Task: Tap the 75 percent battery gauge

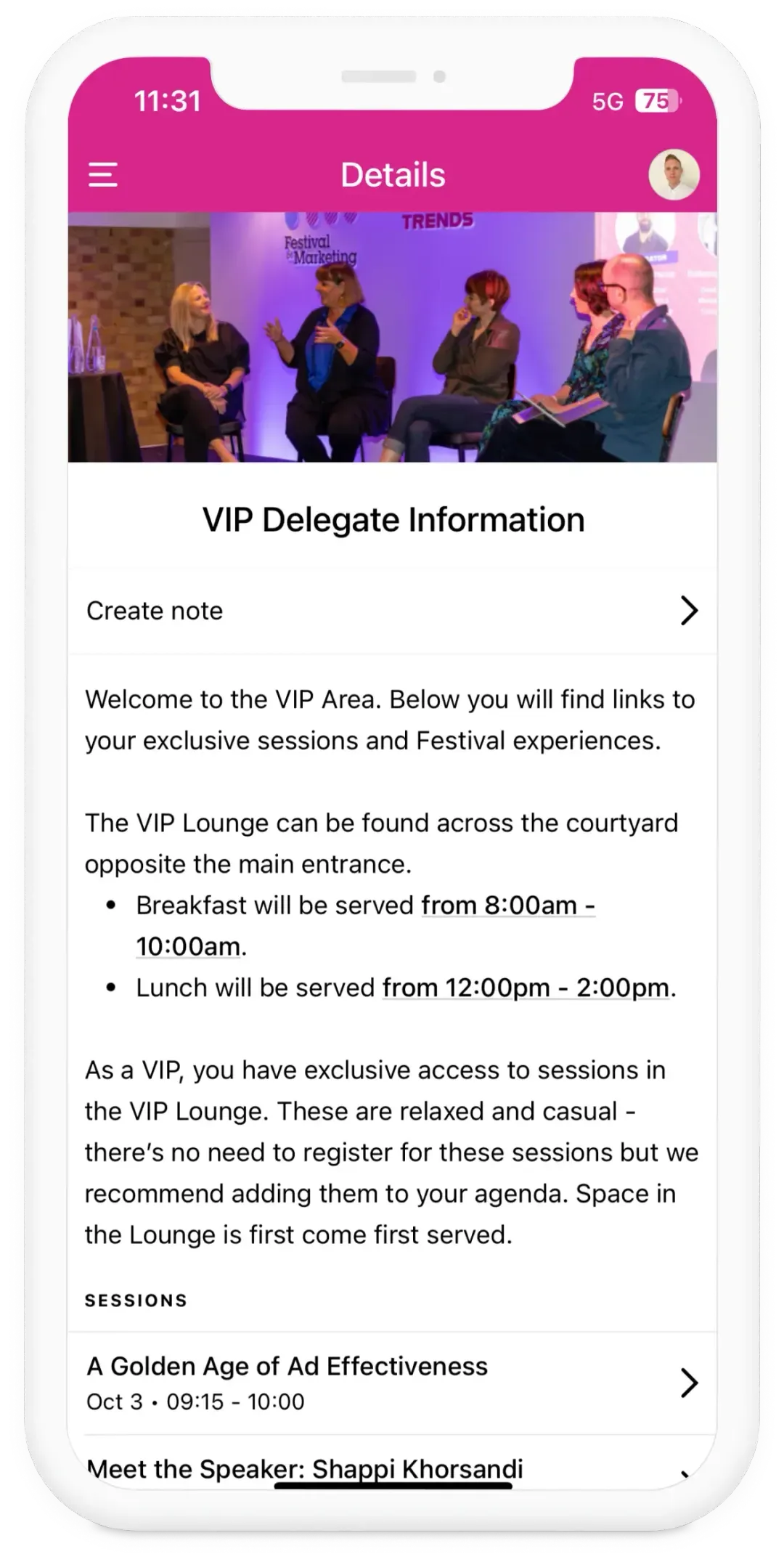Action: (x=654, y=102)
